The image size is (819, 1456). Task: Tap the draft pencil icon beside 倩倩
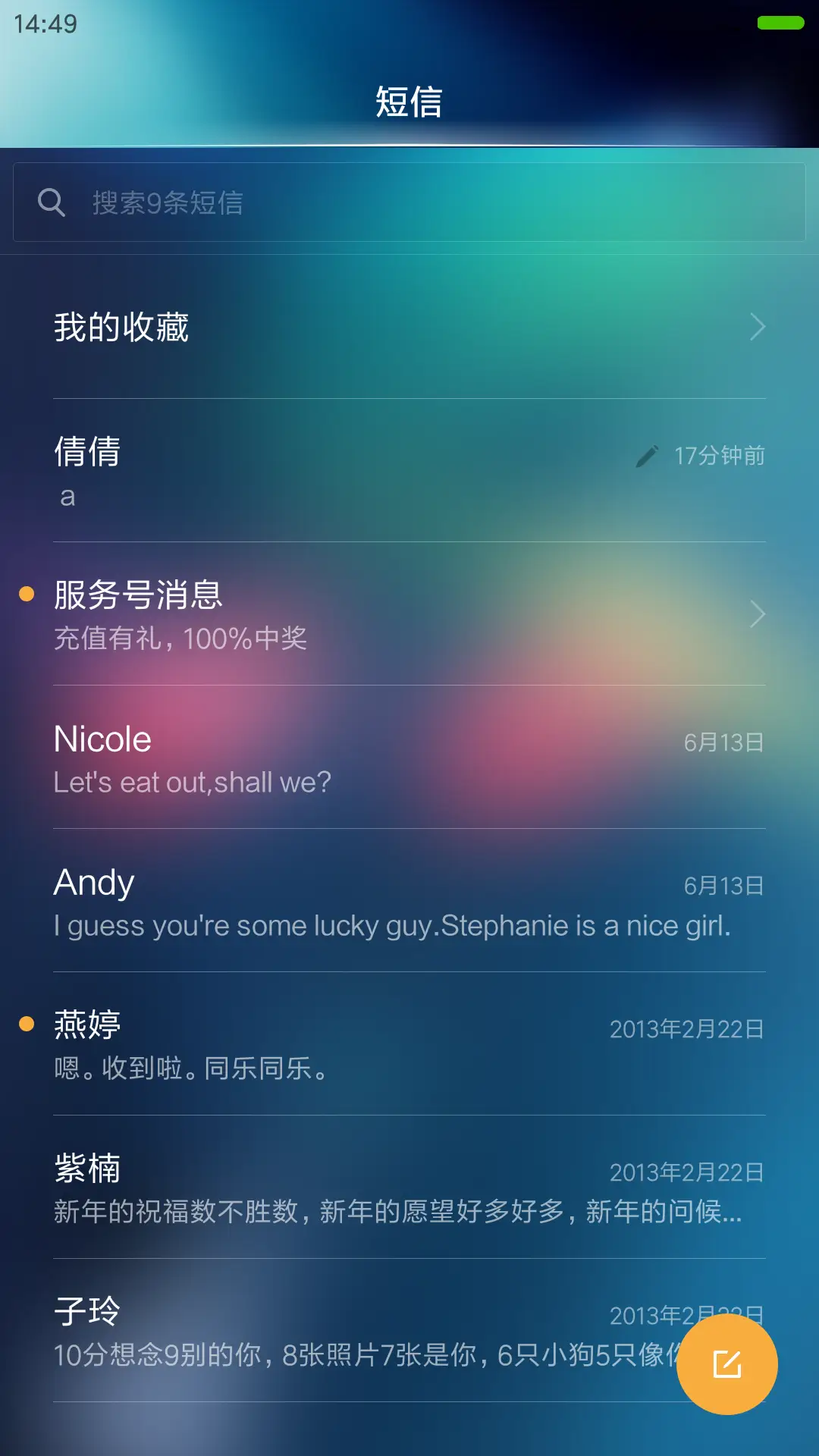pyautogui.click(x=645, y=456)
